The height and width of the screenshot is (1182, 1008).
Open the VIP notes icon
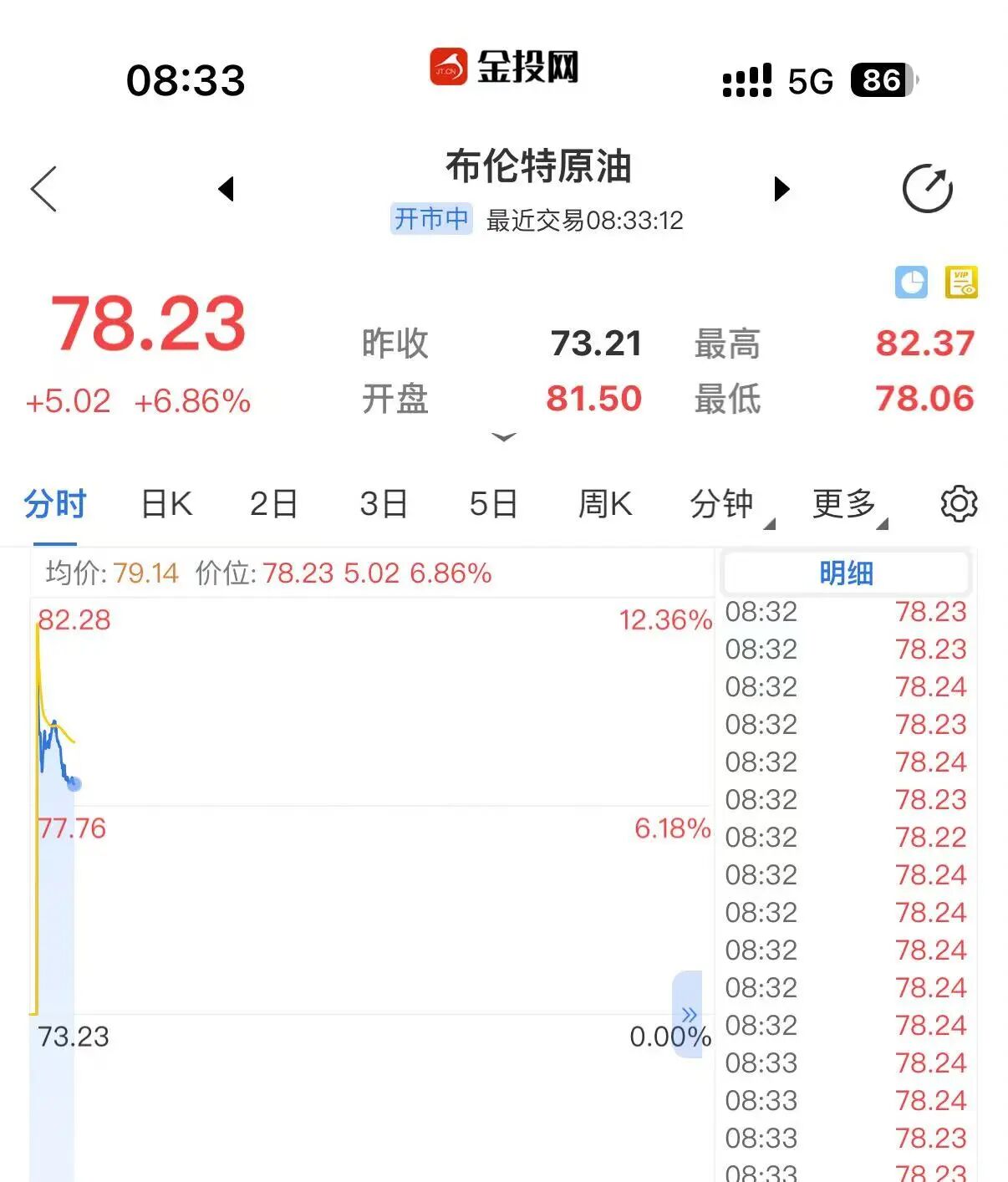click(961, 283)
